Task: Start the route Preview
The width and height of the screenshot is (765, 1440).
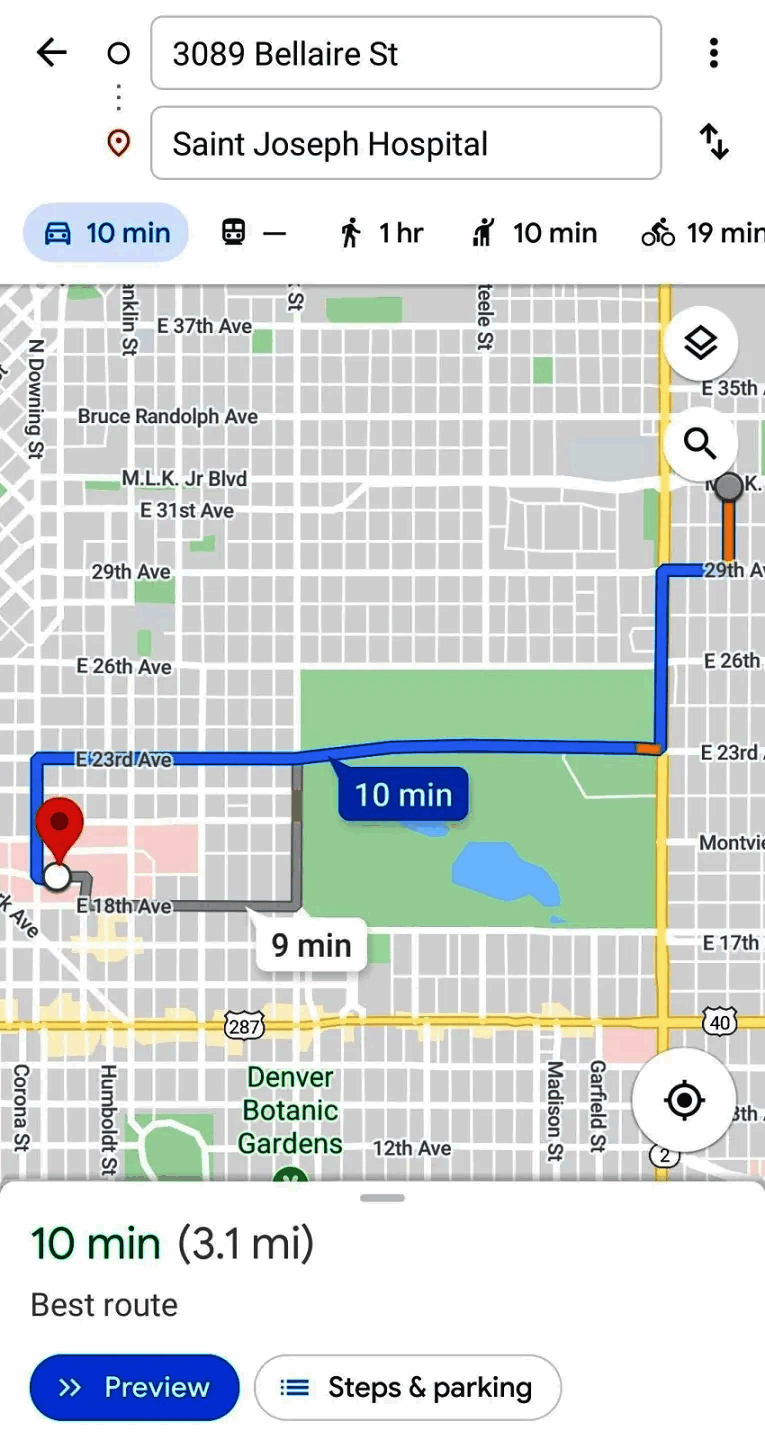Action: pos(134,1387)
